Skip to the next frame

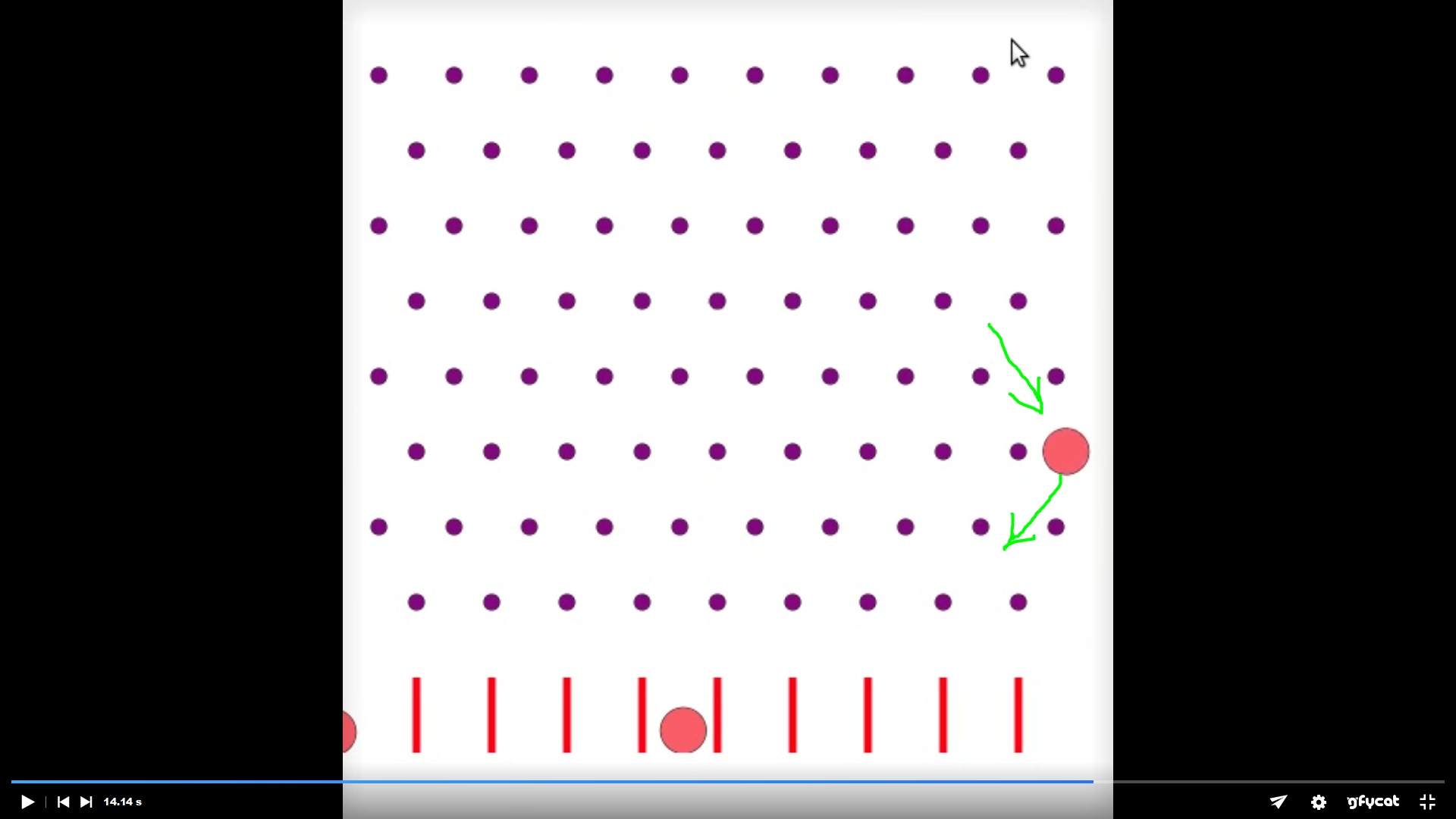coord(86,802)
